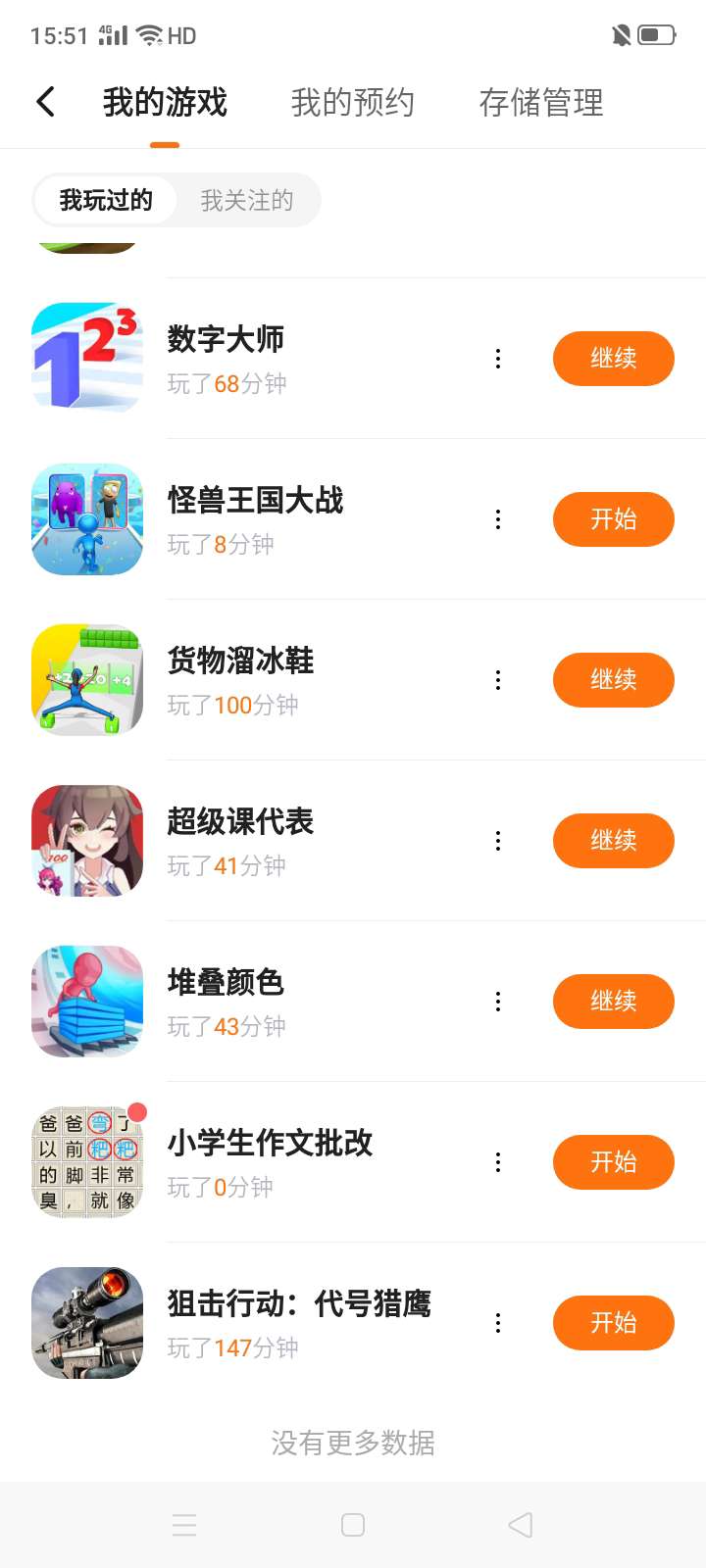This screenshot has width=706, height=1568.
Task: Continue playing 堆叠颜色
Action: pos(613,1002)
